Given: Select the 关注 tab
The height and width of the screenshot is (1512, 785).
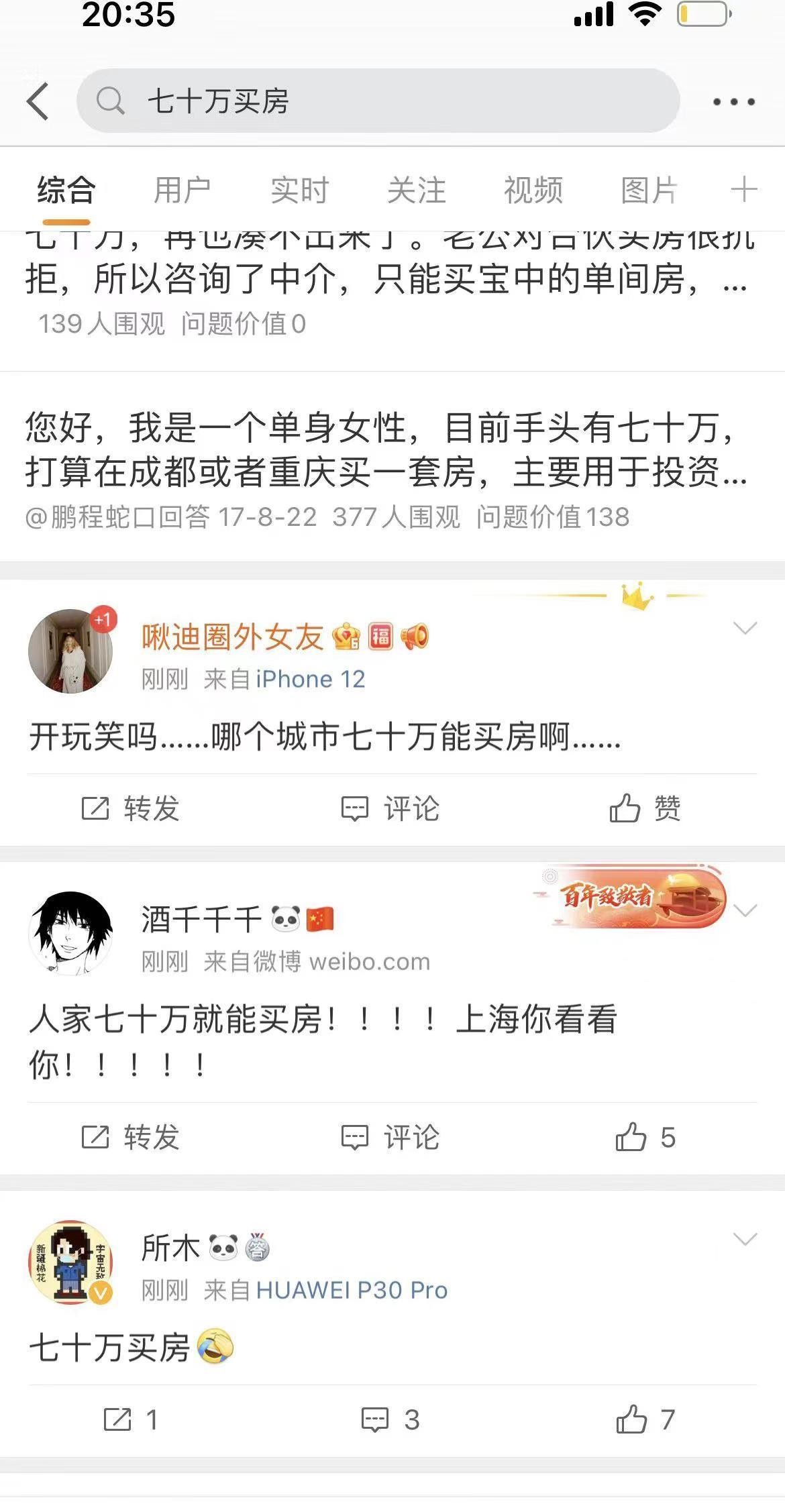Looking at the screenshot, I should [x=416, y=190].
